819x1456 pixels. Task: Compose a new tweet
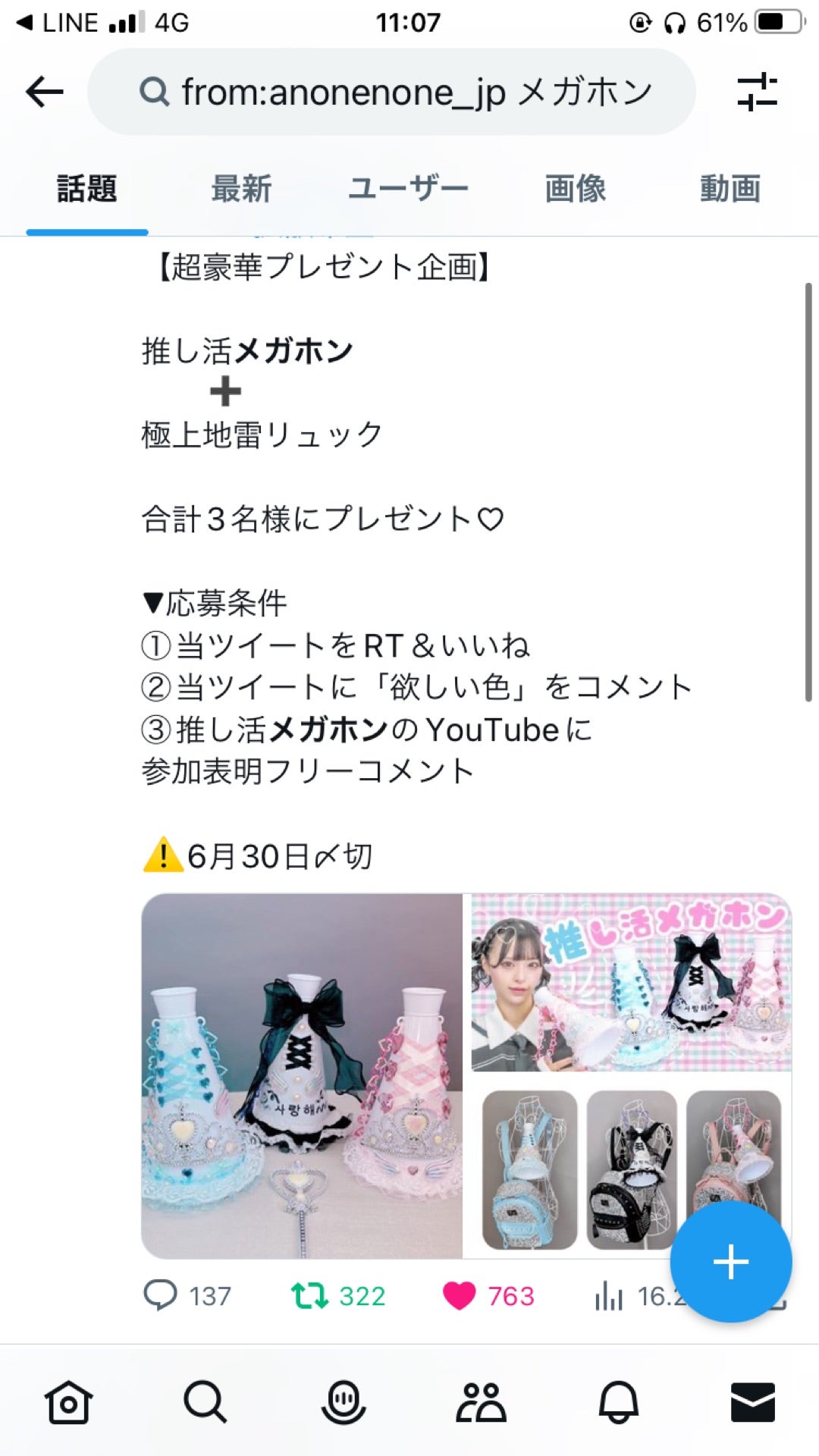(731, 1262)
